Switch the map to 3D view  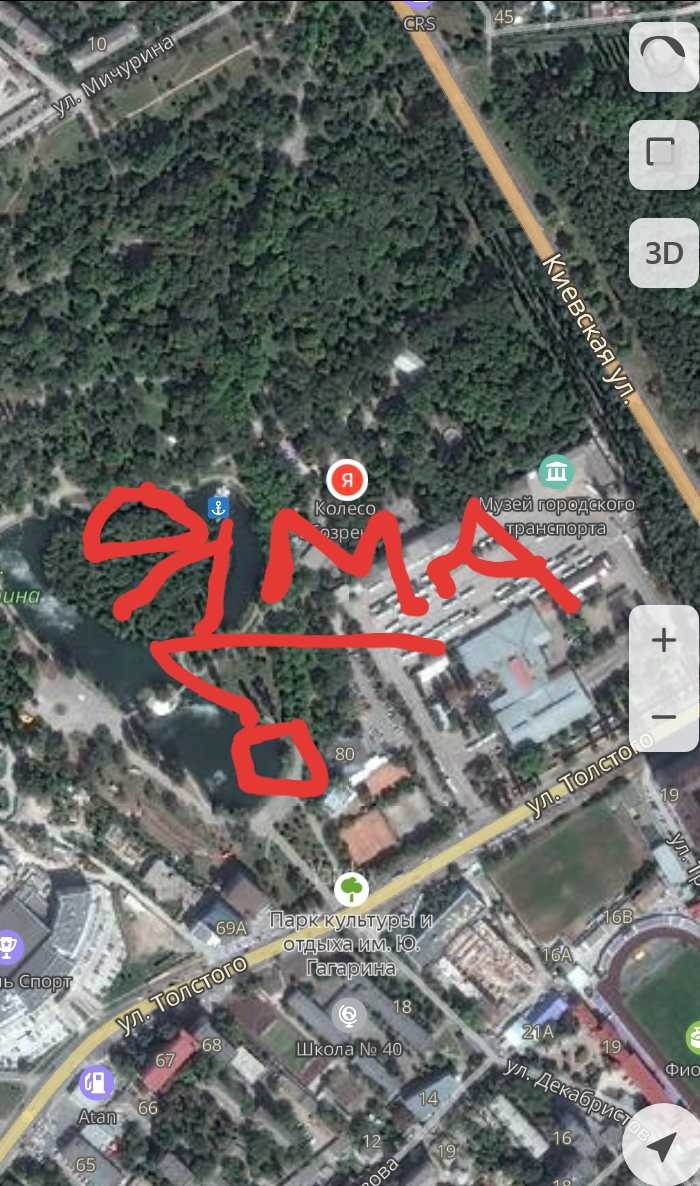[x=664, y=252]
